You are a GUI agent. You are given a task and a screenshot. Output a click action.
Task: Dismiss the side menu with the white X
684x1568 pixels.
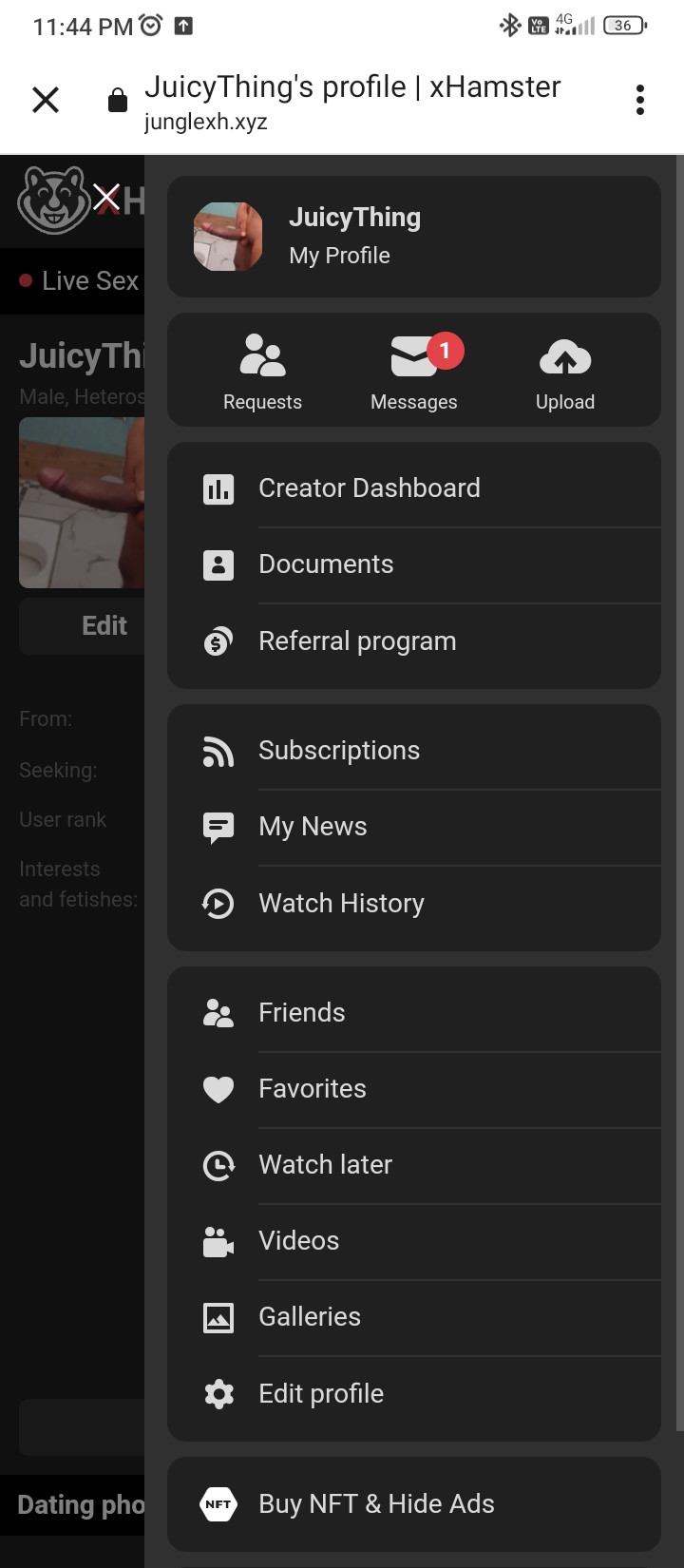[106, 198]
